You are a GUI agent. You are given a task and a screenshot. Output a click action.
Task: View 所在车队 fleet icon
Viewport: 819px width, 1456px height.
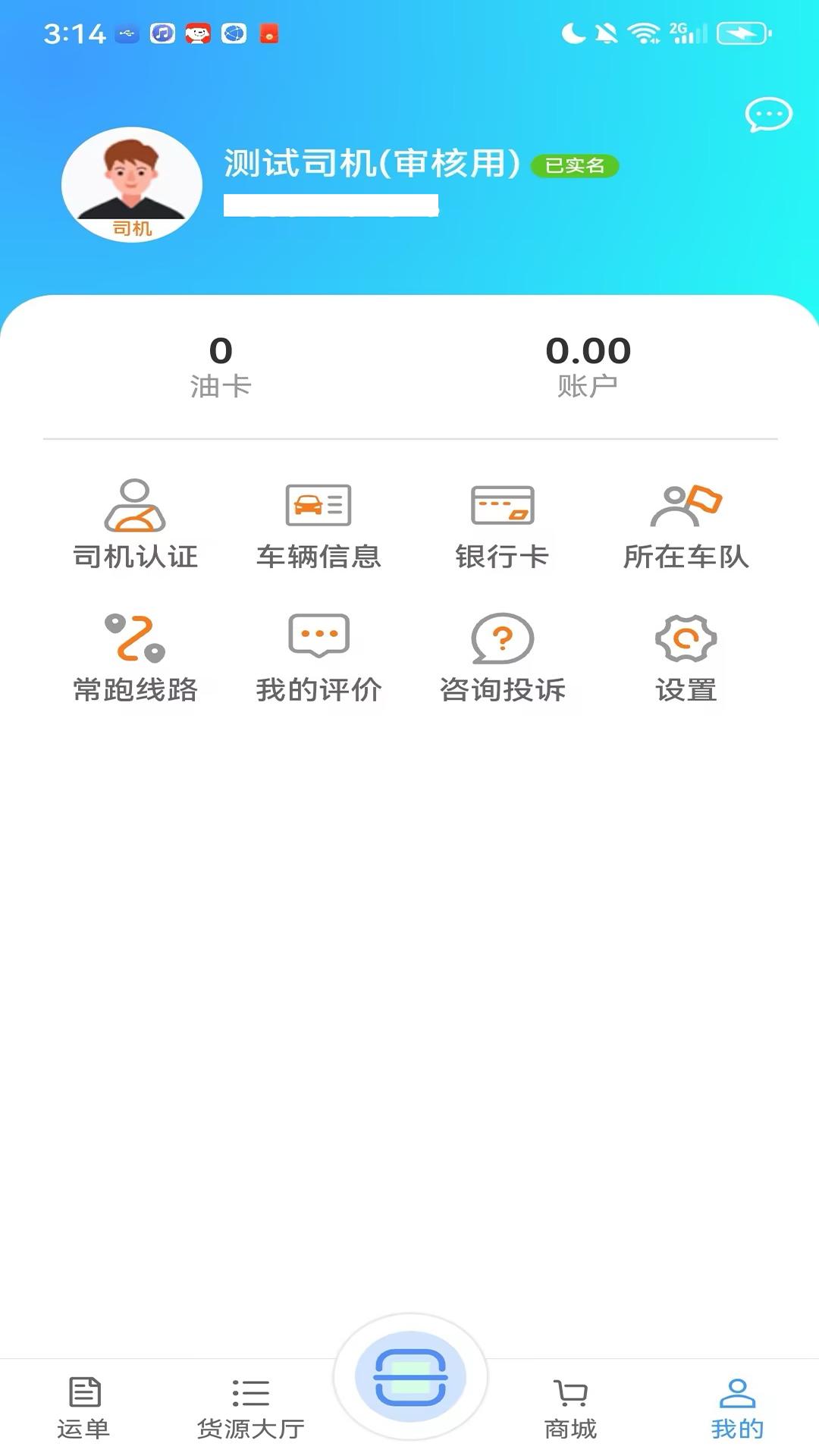pos(685,523)
